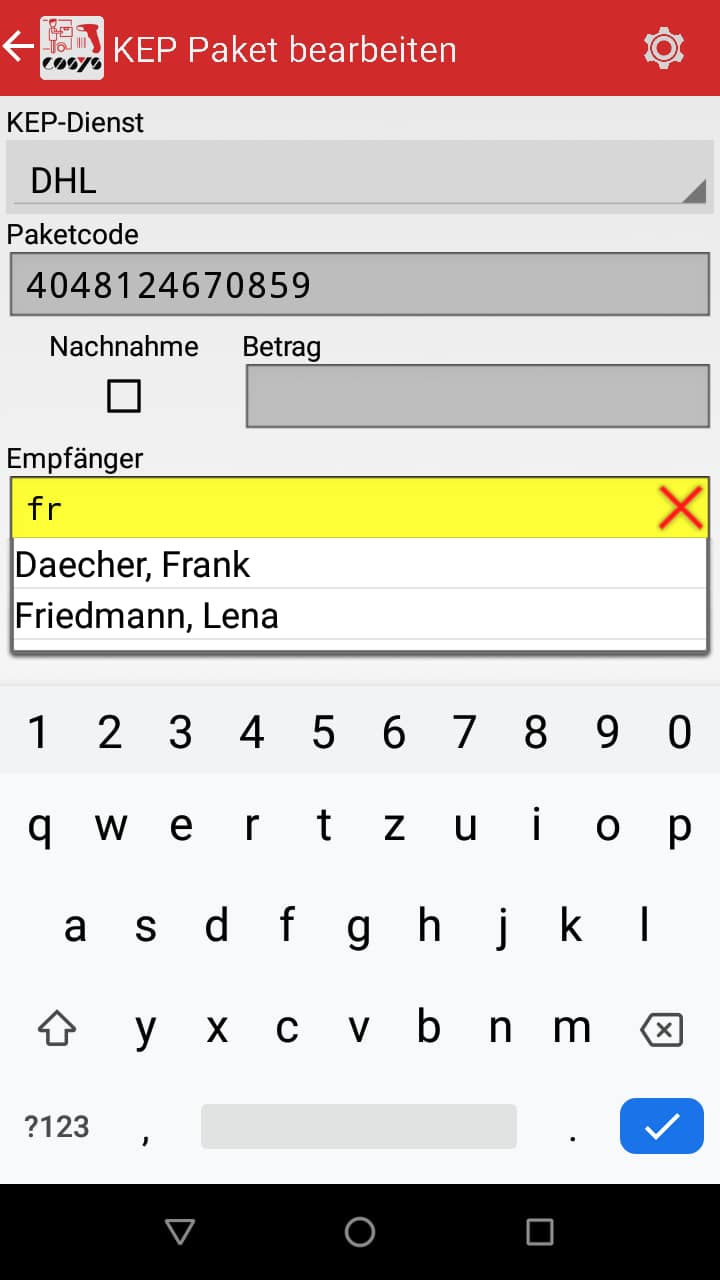Tap the comma key on the keyboard
Screen dimensions: 720x1280
[146, 1126]
